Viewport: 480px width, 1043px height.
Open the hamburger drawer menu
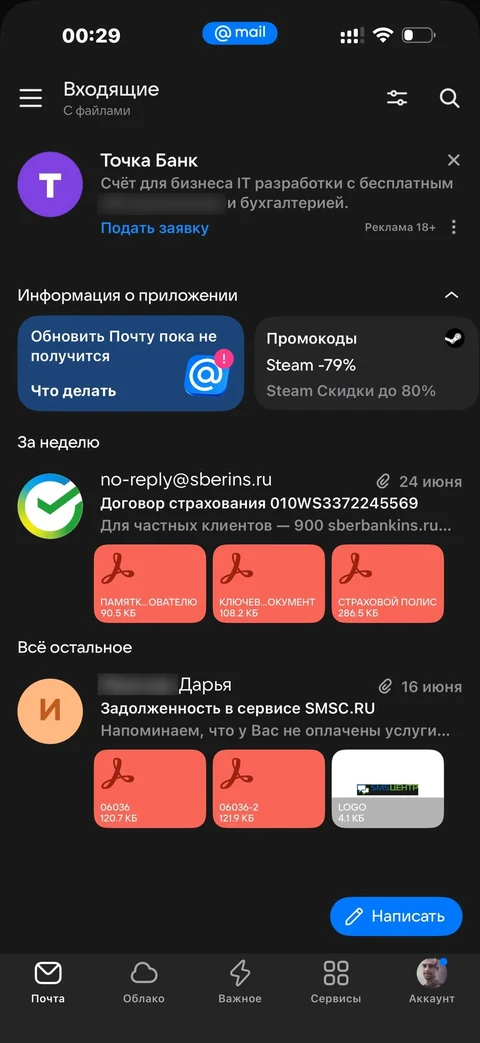(x=30, y=99)
